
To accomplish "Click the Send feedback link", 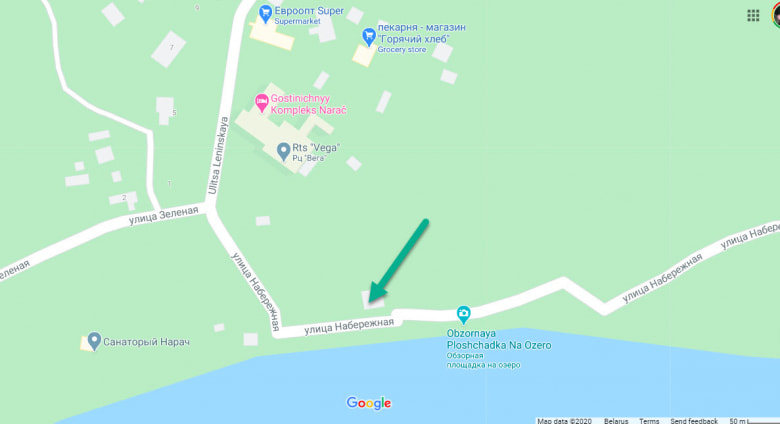I will 694,420.
